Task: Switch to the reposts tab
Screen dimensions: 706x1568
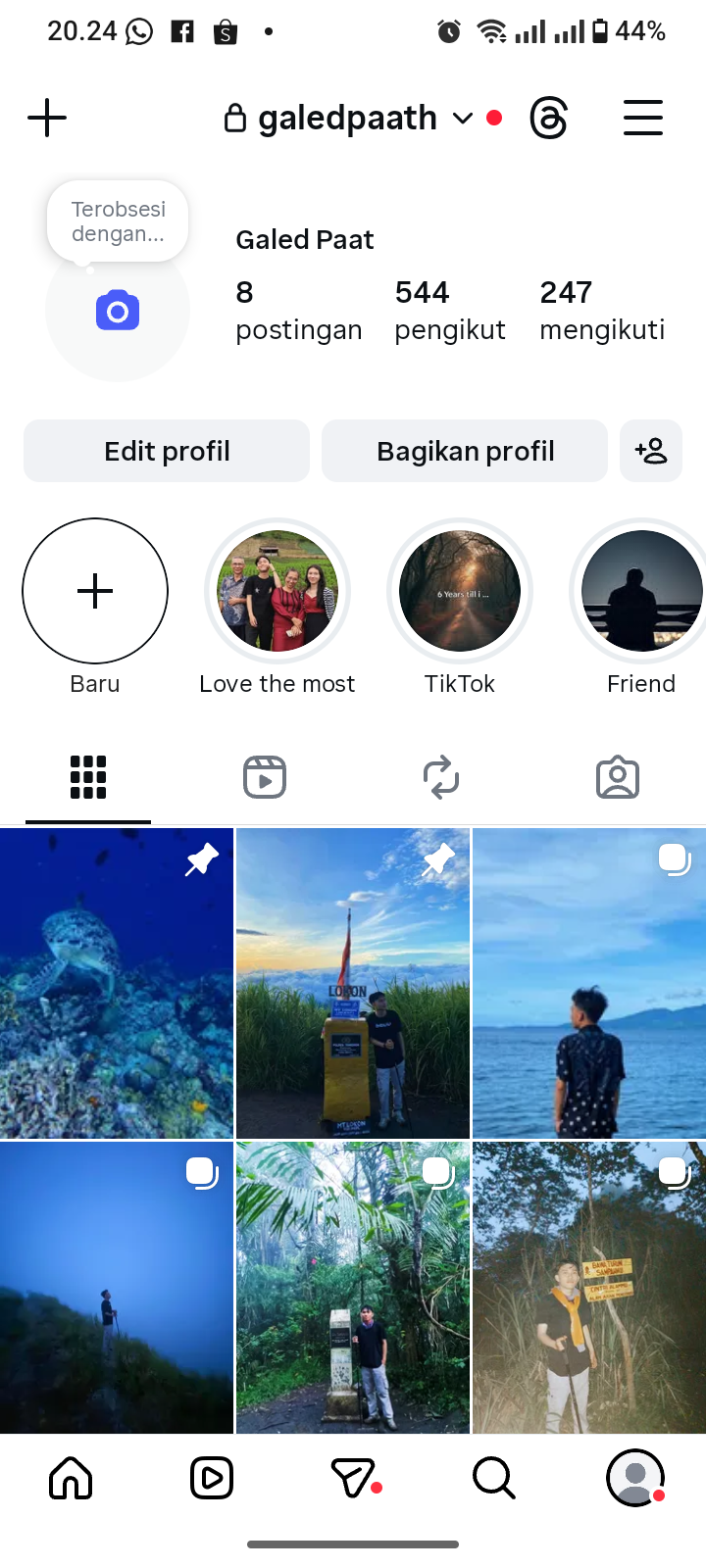Action: tap(441, 778)
